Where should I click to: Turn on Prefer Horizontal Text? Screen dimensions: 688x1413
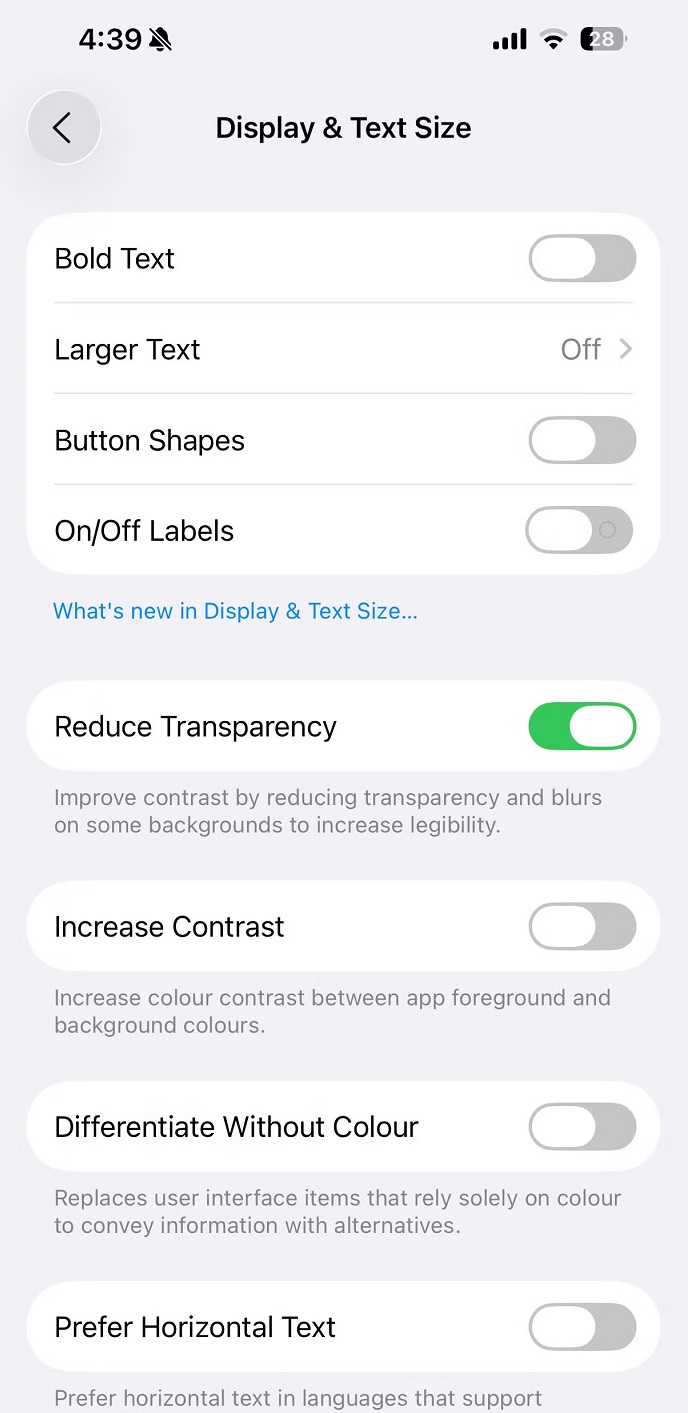[582, 1327]
